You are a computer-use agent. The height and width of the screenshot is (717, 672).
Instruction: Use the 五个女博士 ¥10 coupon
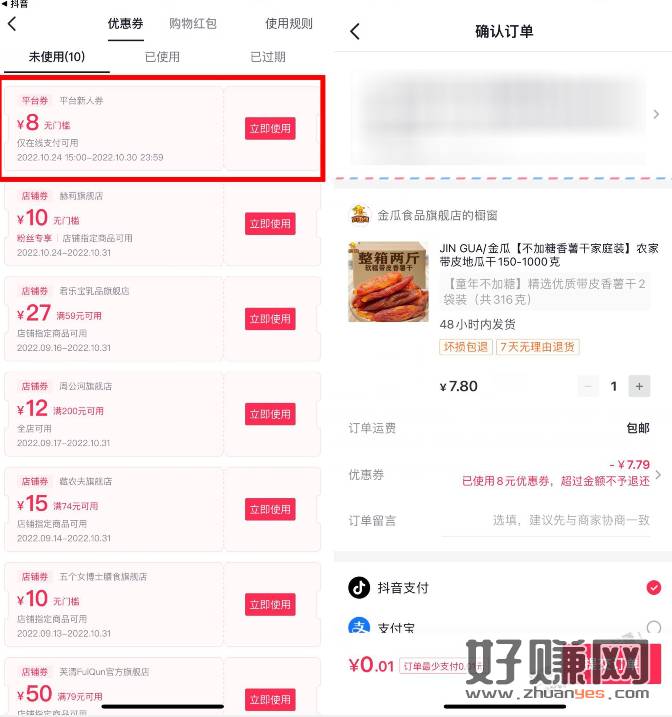[270, 604]
